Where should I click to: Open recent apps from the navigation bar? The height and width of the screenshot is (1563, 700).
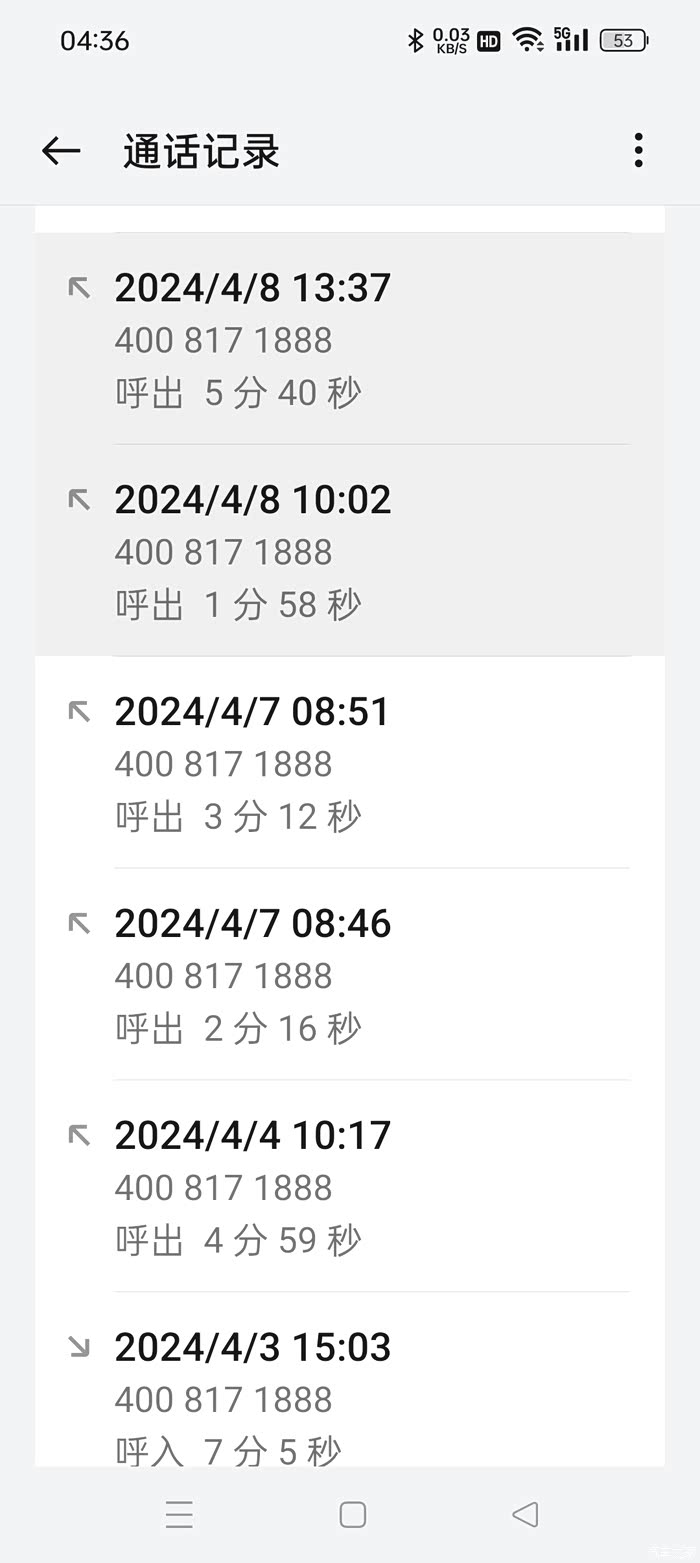click(179, 1515)
